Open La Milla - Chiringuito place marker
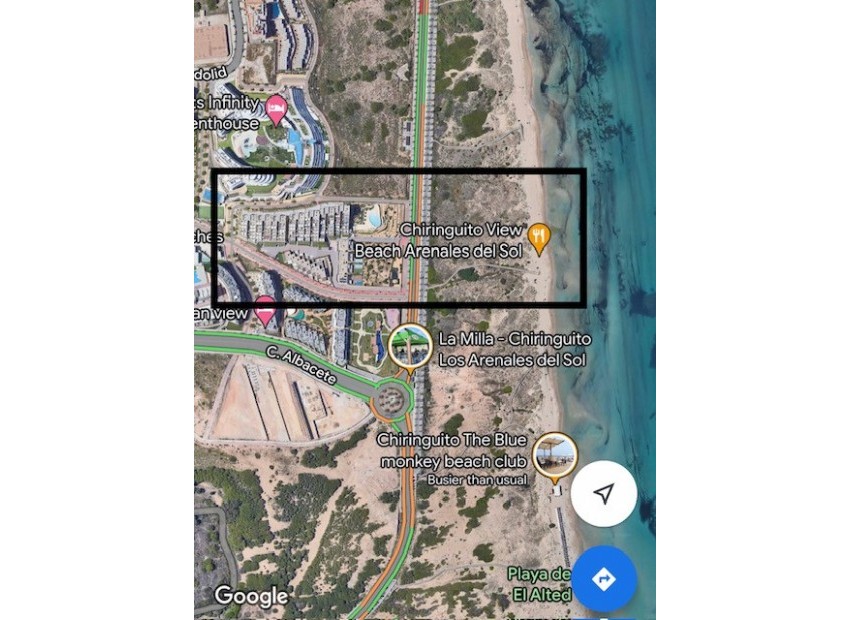This screenshot has width=850, height=620. (410, 346)
